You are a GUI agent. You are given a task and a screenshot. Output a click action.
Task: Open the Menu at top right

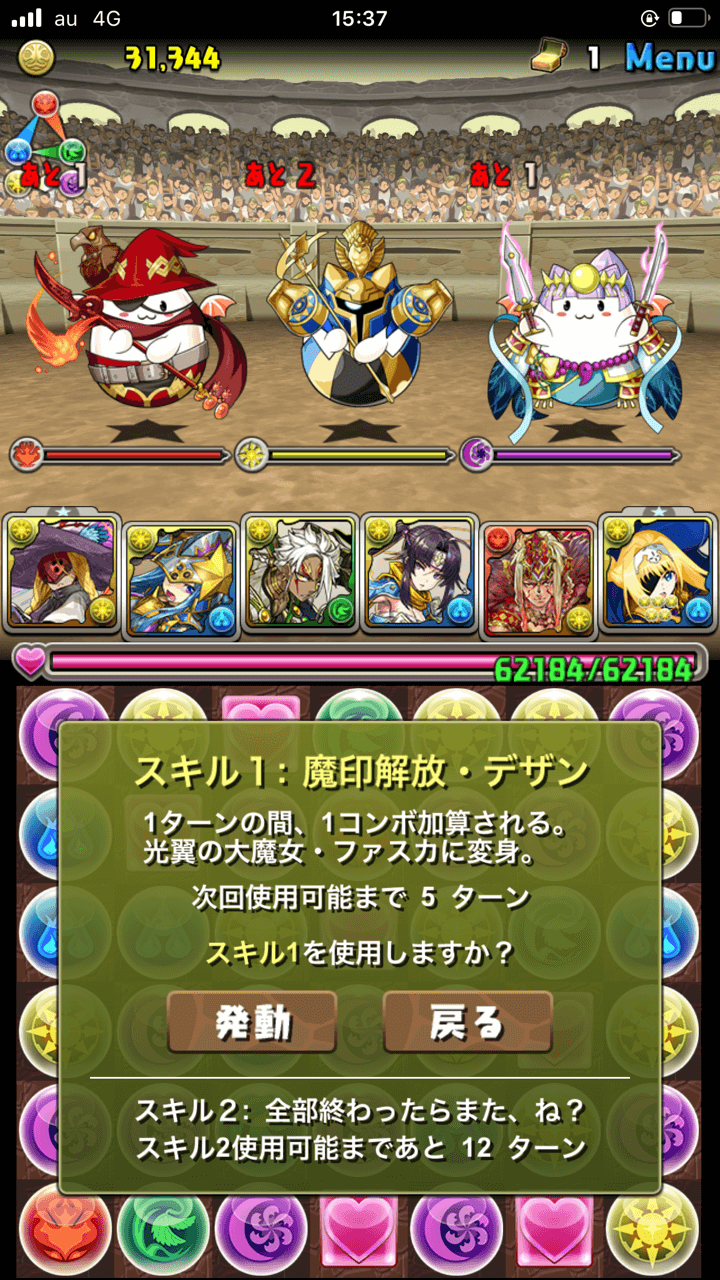pyautogui.click(x=669, y=58)
